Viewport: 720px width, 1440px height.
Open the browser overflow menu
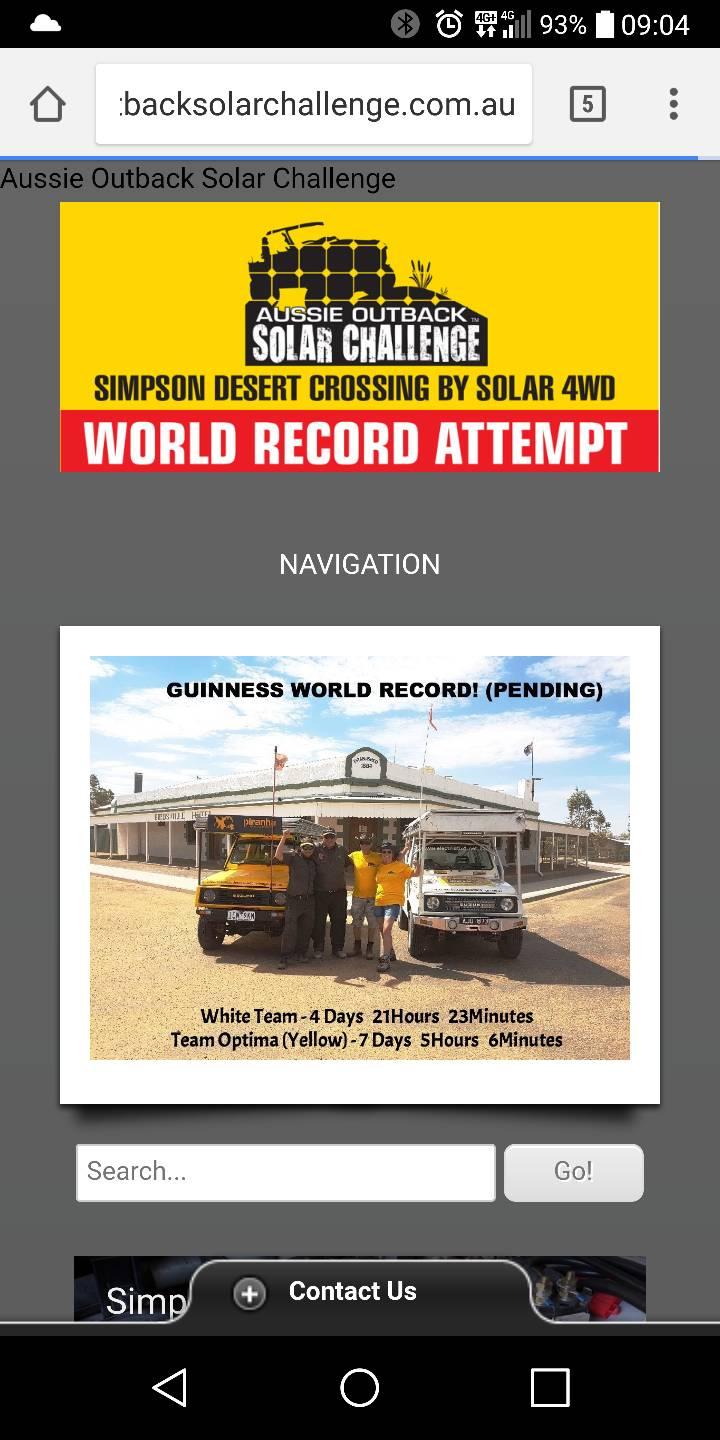pyautogui.click(x=673, y=104)
